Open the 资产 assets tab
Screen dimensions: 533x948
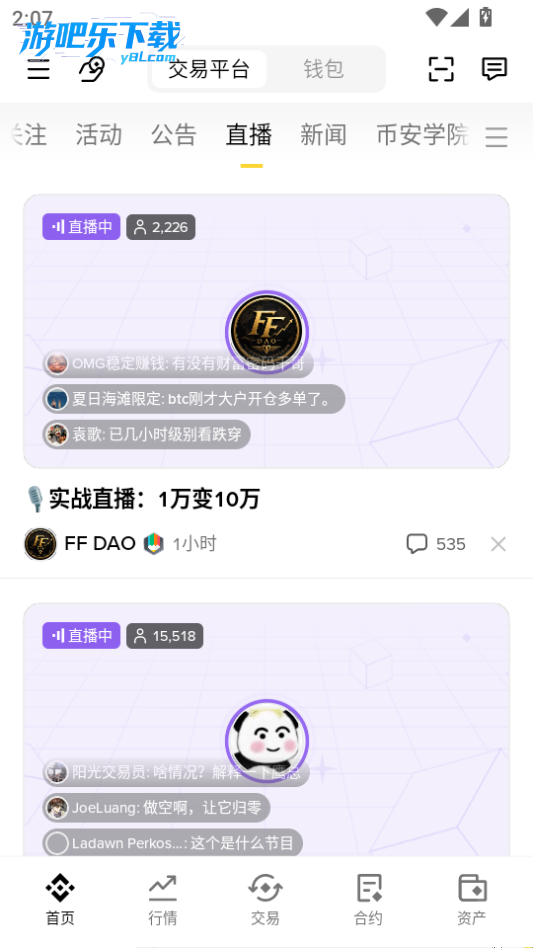point(471,899)
